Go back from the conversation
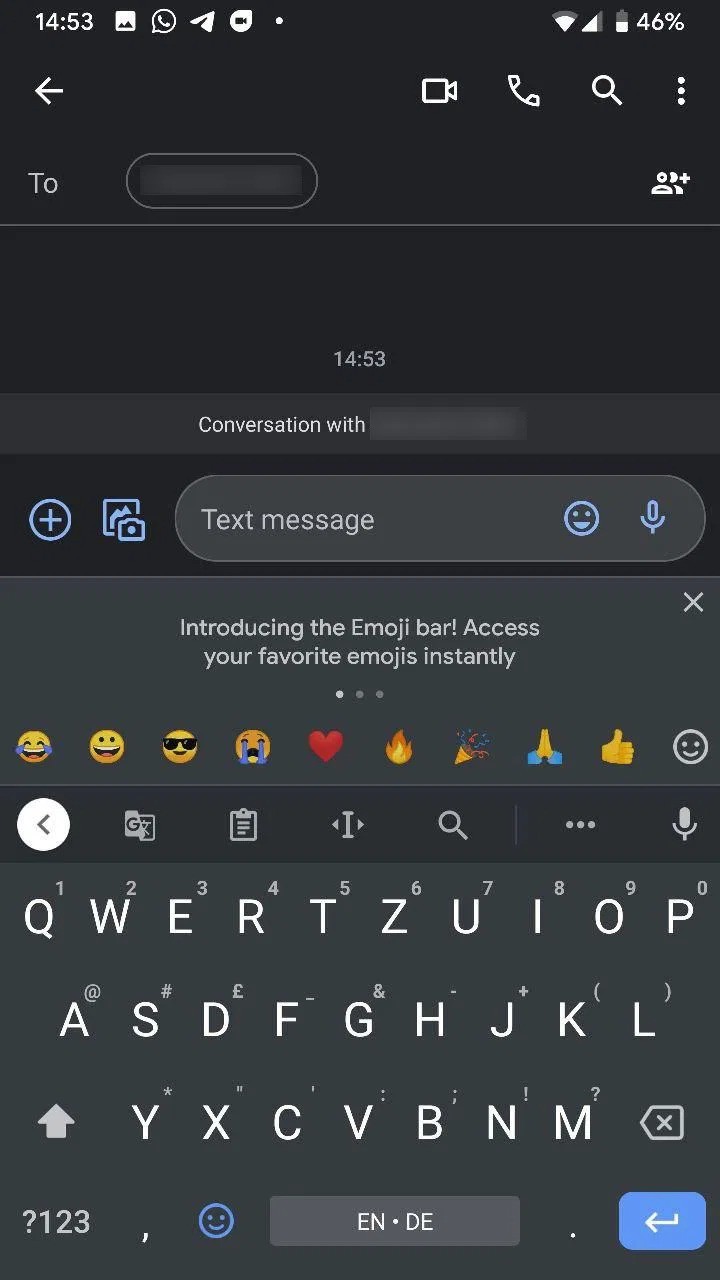 pyautogui.click(x=48, y=91)
